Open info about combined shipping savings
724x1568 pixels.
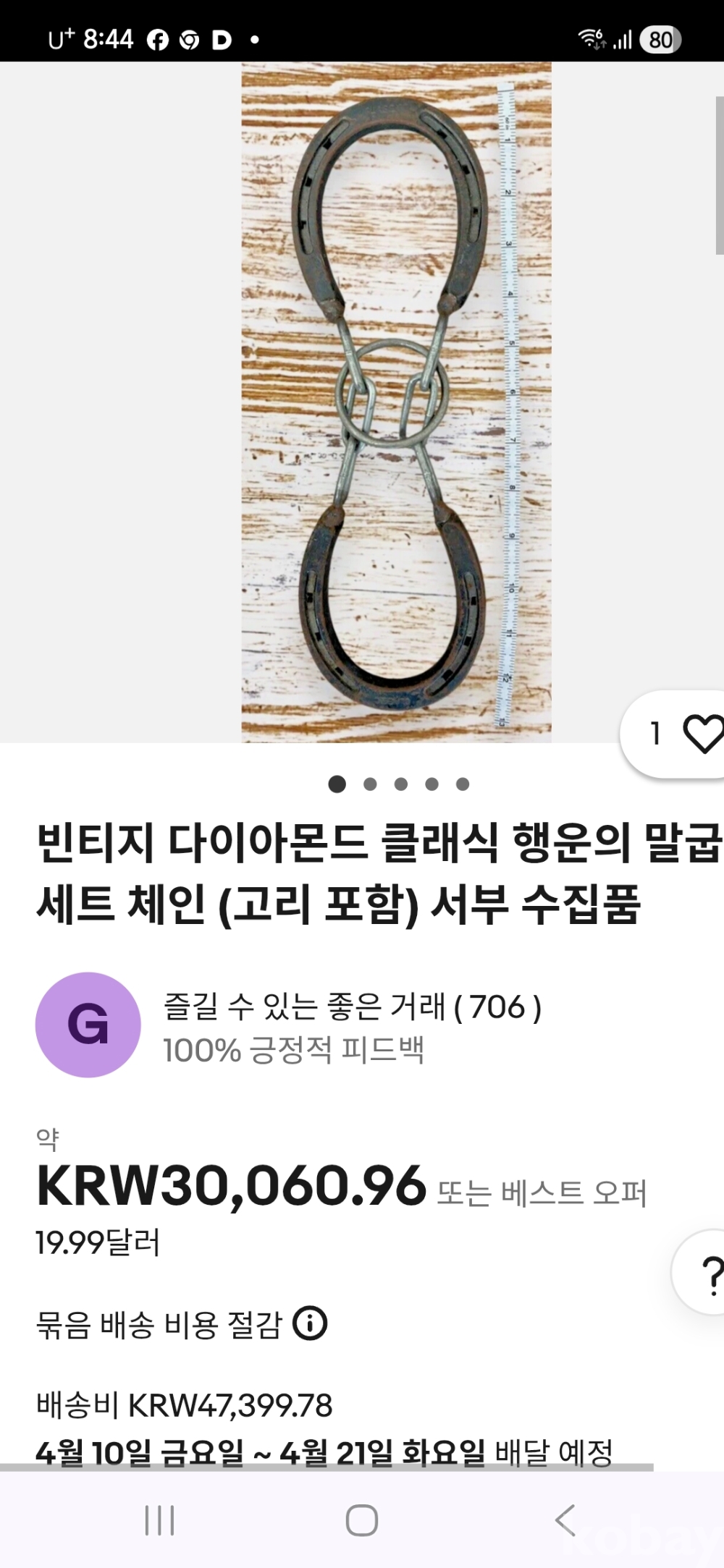pos(310,1324)
